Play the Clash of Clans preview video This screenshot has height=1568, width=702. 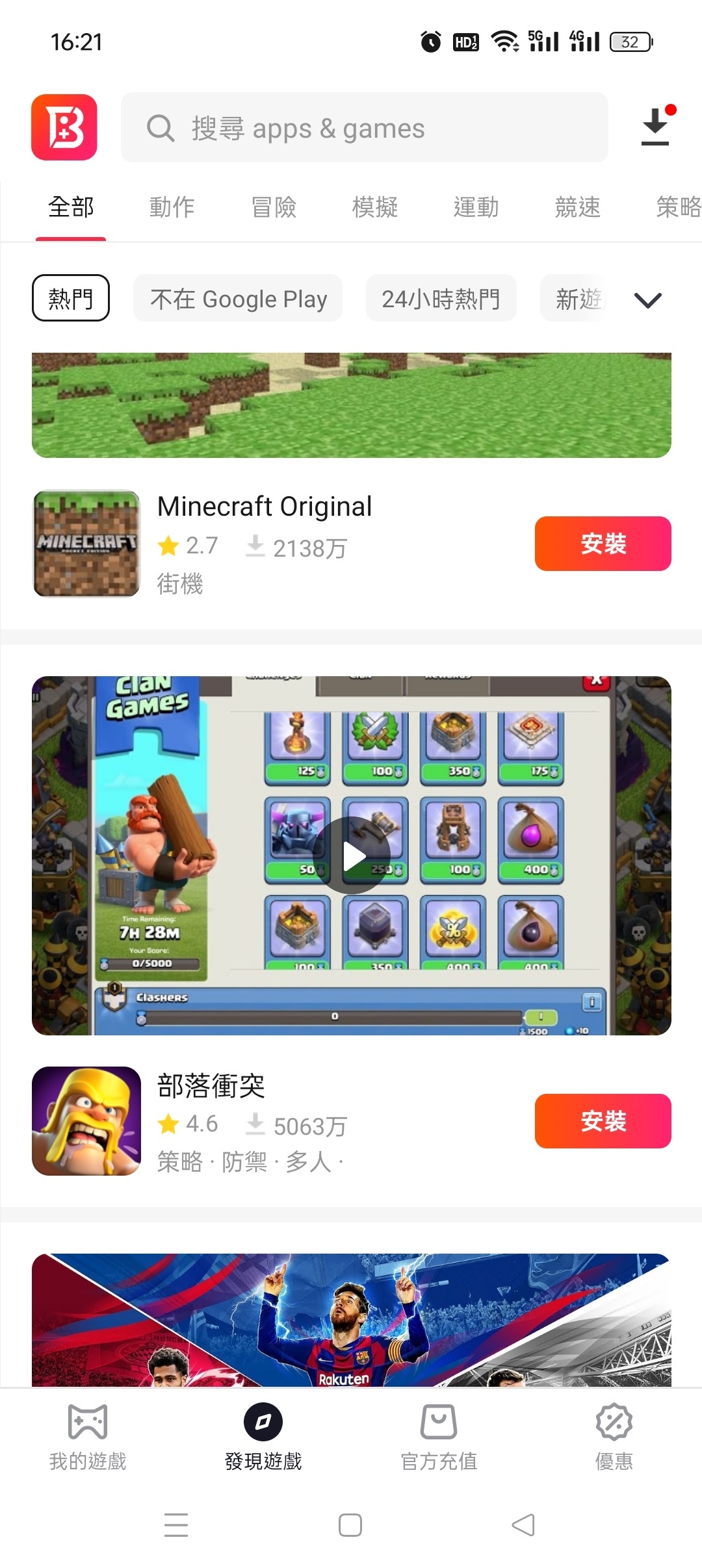coord(352,855)
